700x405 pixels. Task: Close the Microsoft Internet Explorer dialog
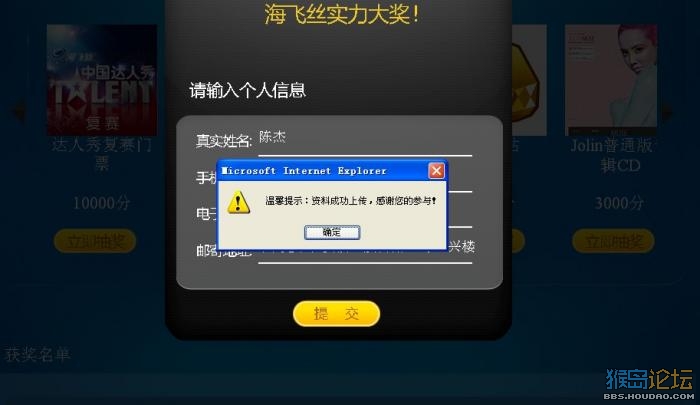(436, 171)
